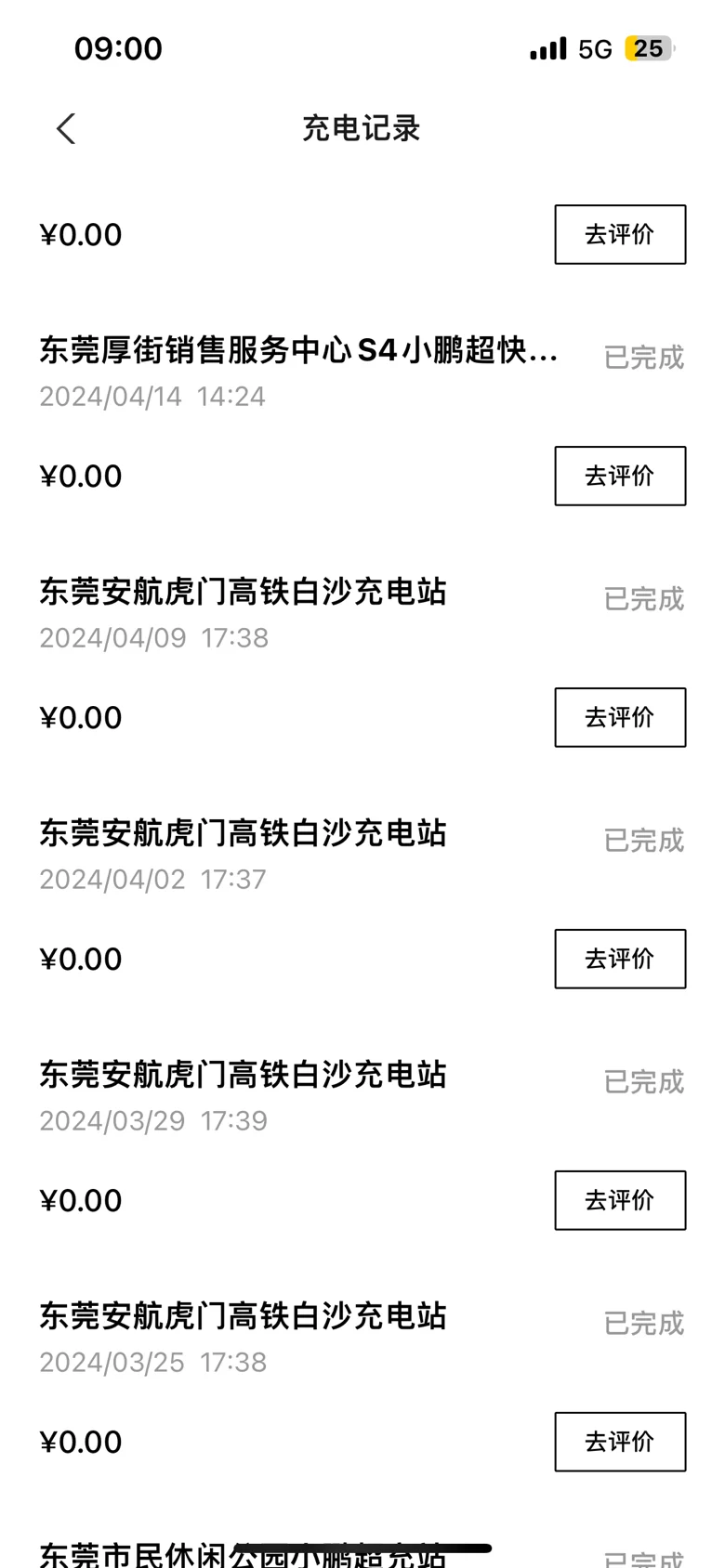Rate the 2024/04/14 charging session
The height and width of the screenshot is (1568, 725).
tap(620, 476)
